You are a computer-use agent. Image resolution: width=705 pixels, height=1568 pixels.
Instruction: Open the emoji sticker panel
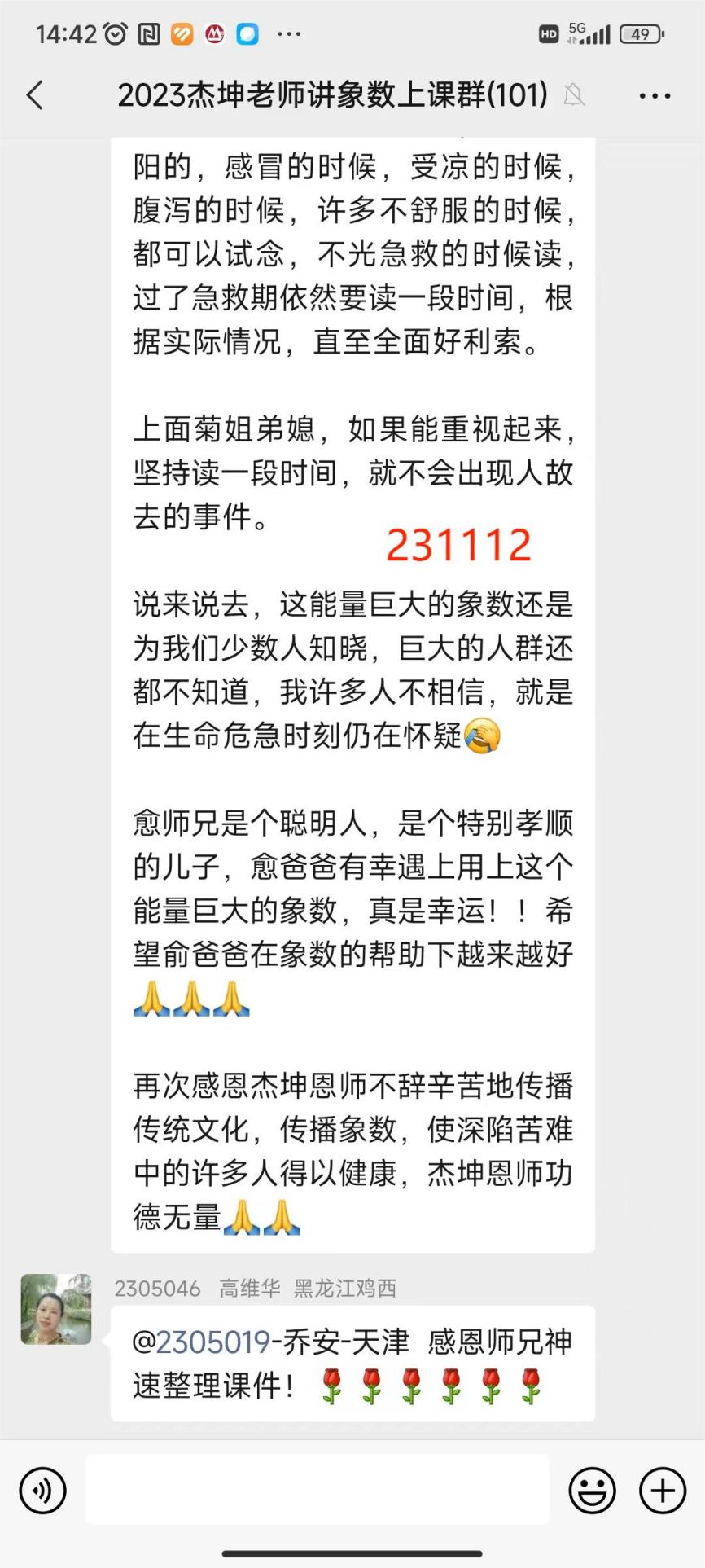(x=592, y=1490)
